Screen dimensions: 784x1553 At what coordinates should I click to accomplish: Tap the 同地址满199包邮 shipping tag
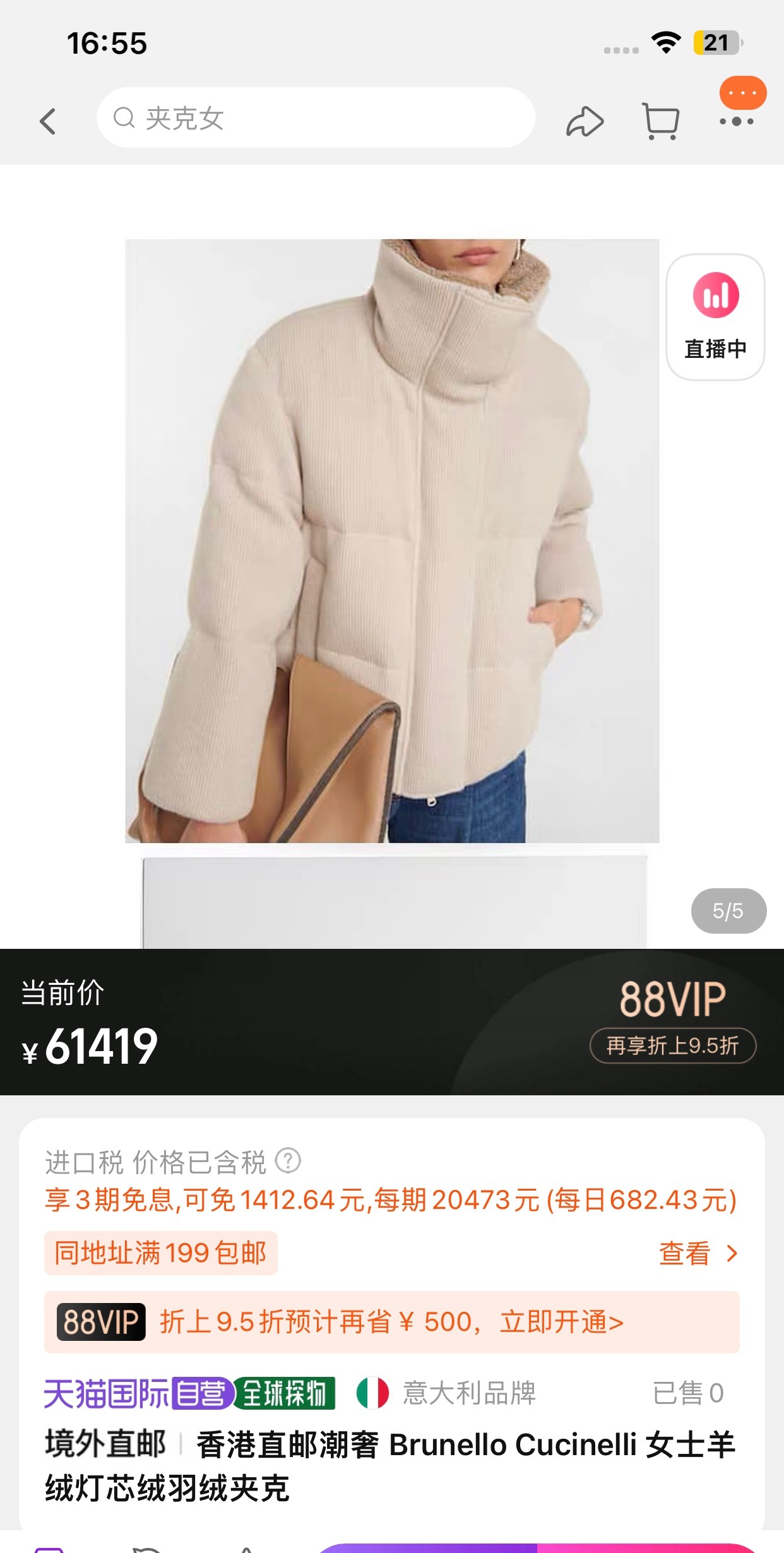[160, 1253]
